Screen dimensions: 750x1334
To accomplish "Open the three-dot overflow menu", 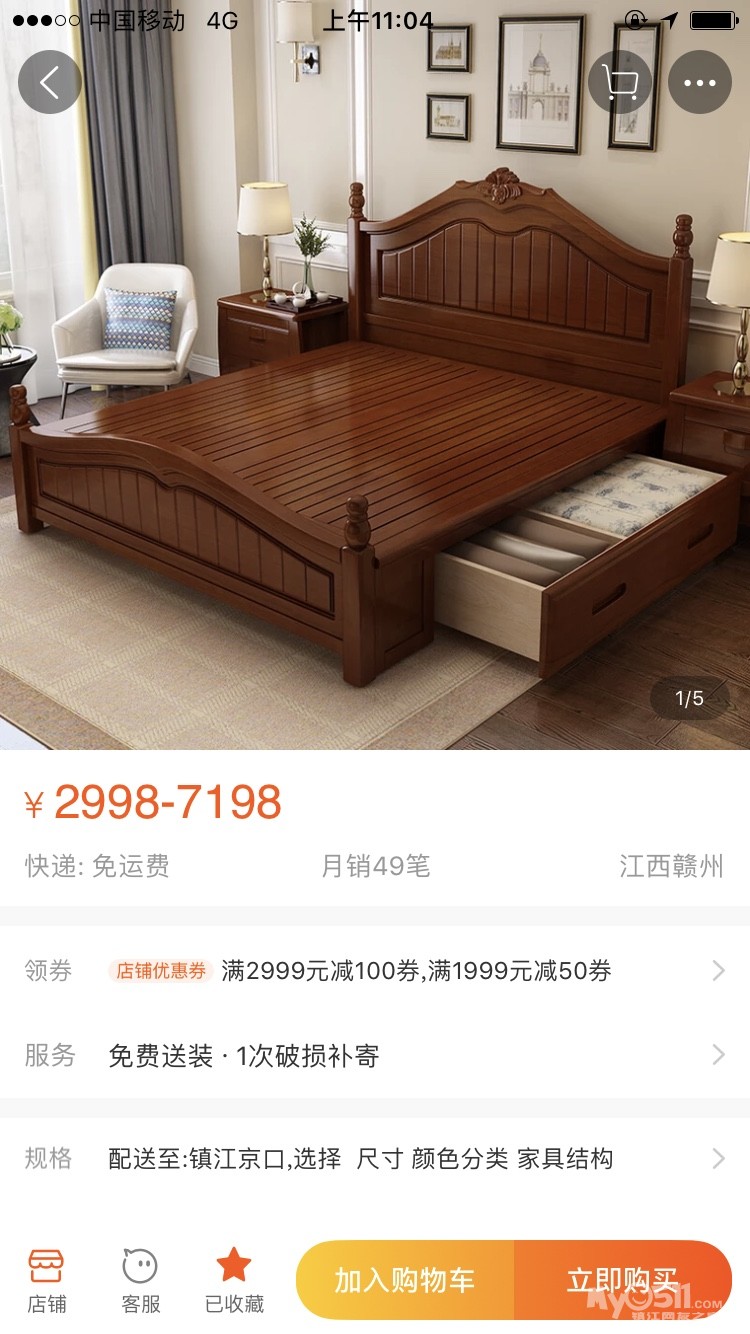I will tap(700, 82).
